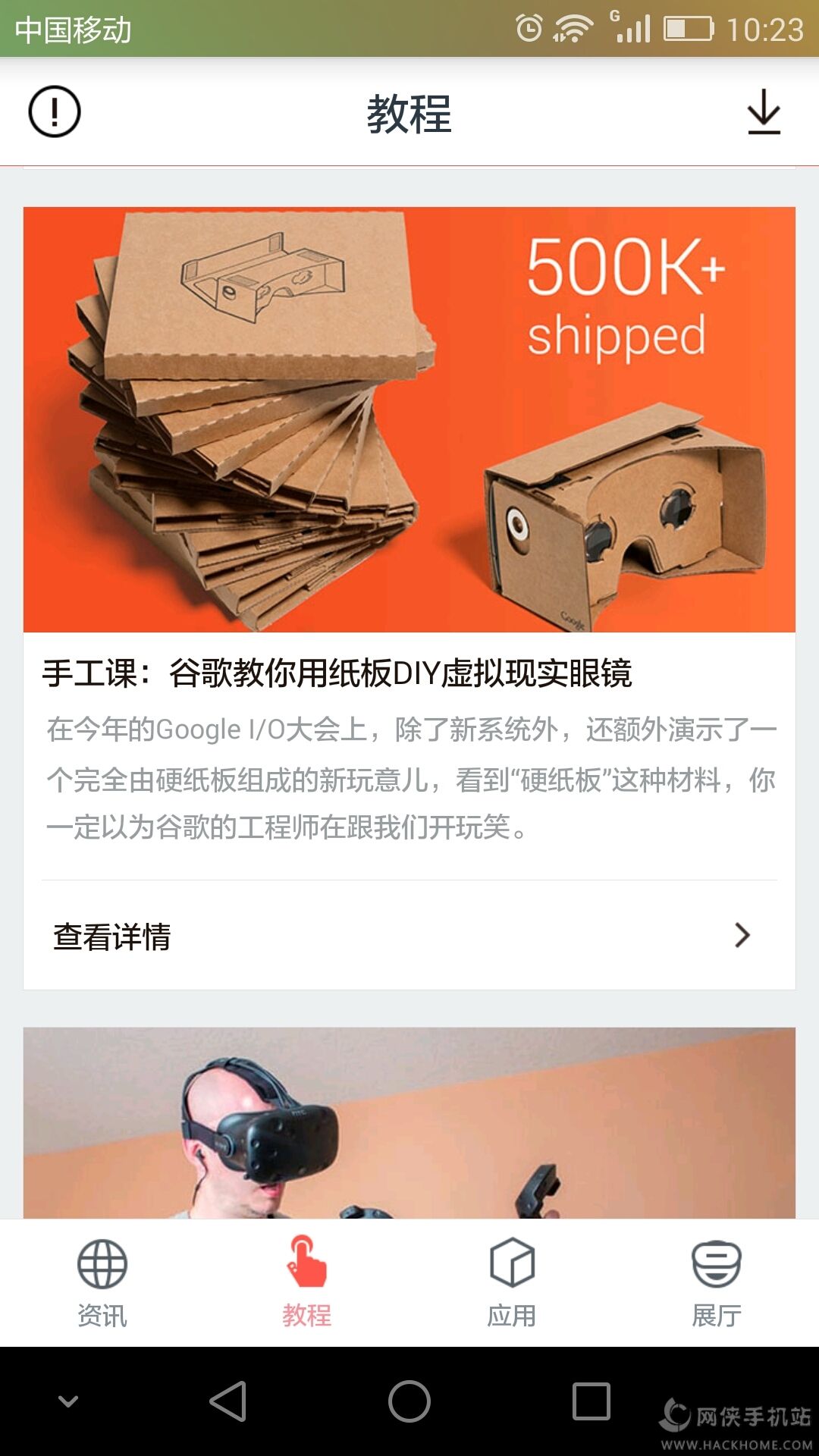Go to the 展厅 tab
The height and width of the screenshot is (1456, 819).
(x=717, y=1283)
